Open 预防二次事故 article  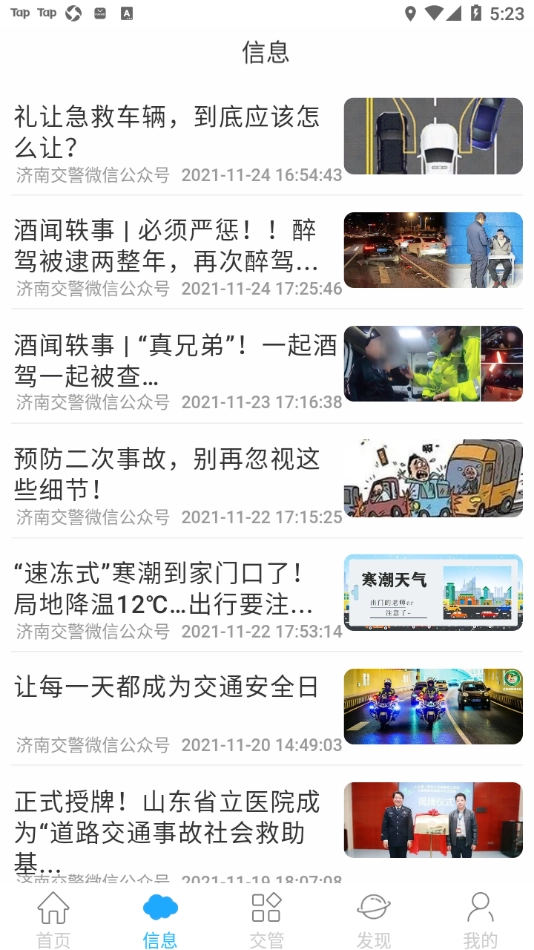coord(267,480)
